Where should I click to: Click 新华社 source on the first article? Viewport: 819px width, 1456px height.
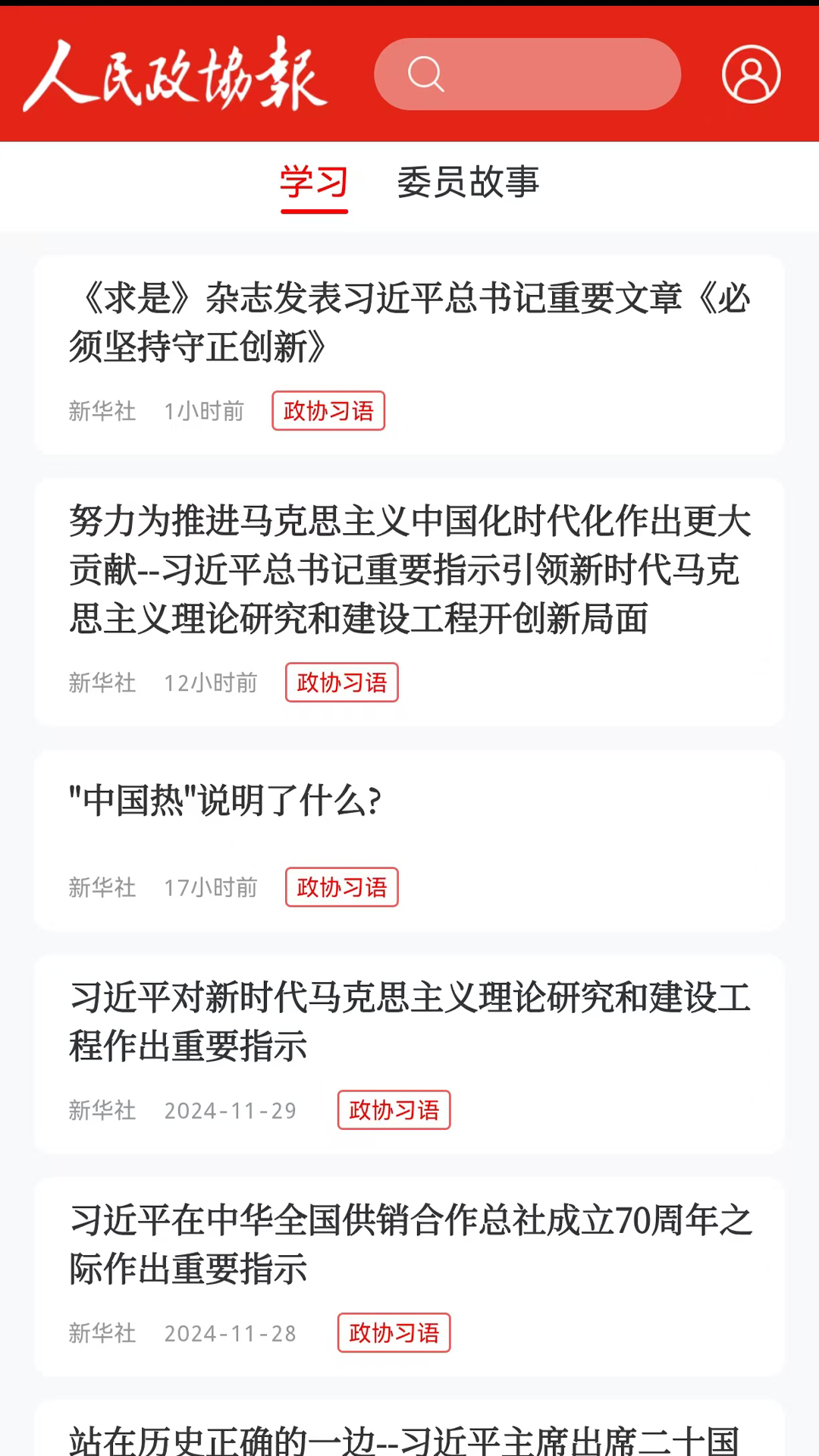(102, 411)
